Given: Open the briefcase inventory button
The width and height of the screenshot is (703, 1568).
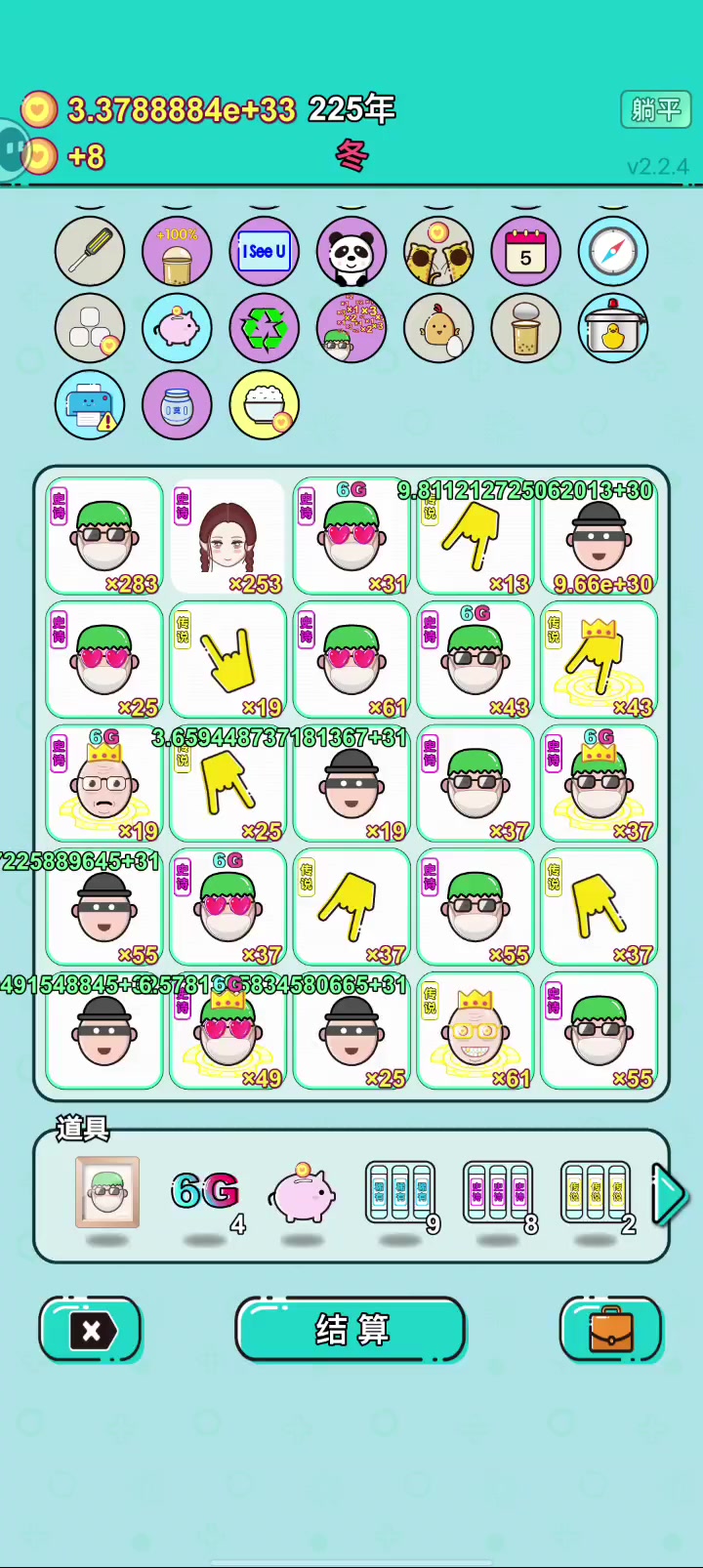Looking at the screenshot, I should [611, 1329].
